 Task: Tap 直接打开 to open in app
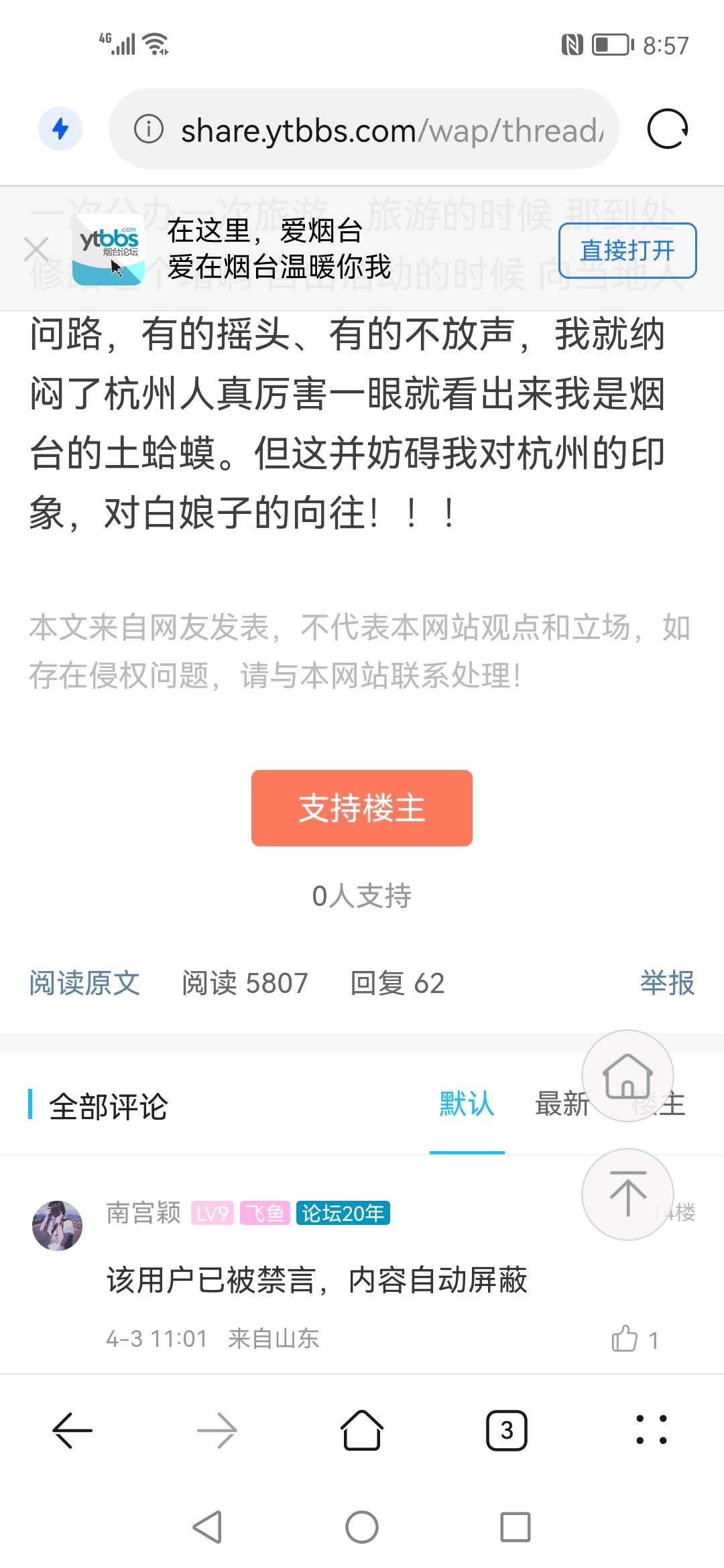[x=627, y=251]
